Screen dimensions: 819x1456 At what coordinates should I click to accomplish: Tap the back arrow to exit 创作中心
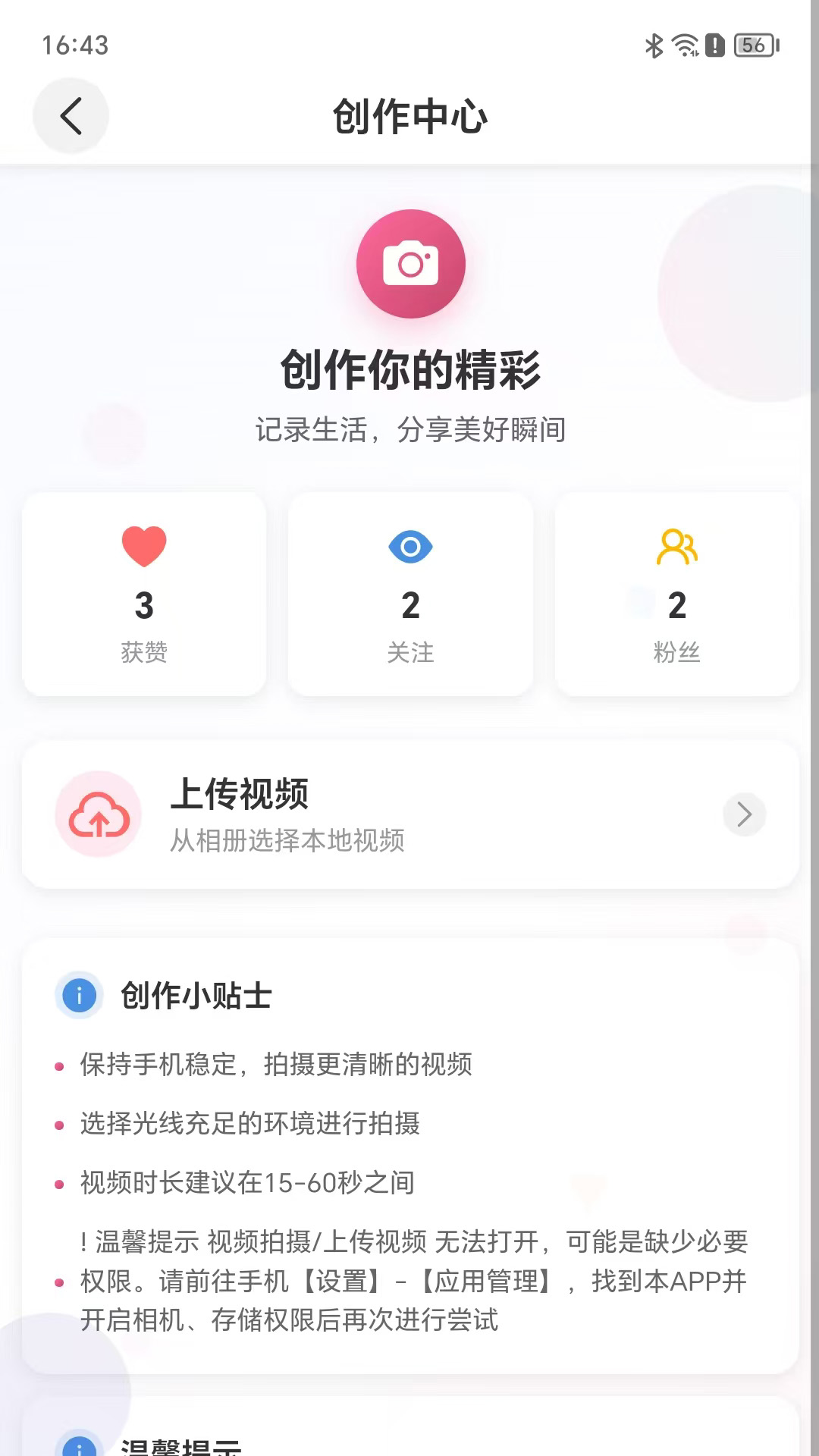tap(71, 116)
